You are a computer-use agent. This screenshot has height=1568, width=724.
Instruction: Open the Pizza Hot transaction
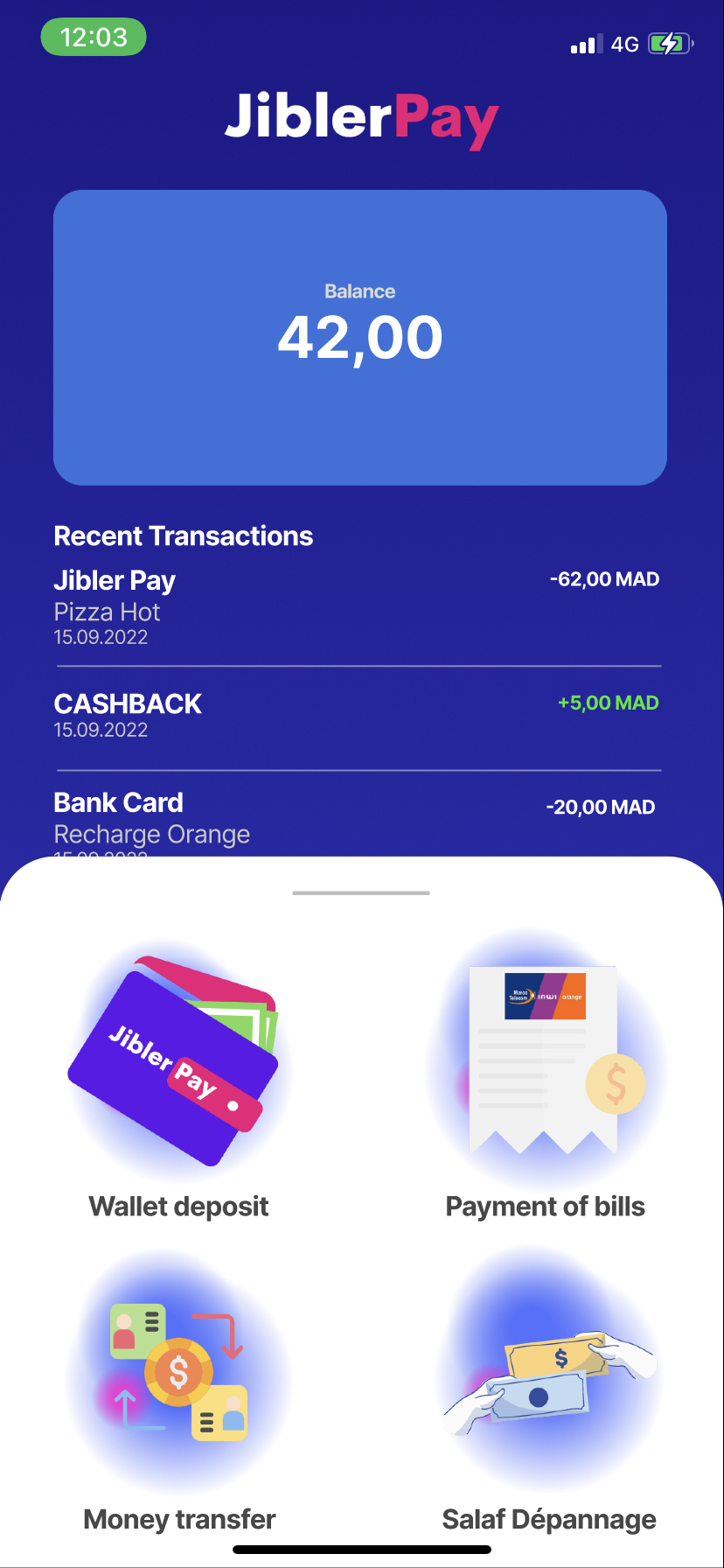pyautogui.click(x=359, y=608)
